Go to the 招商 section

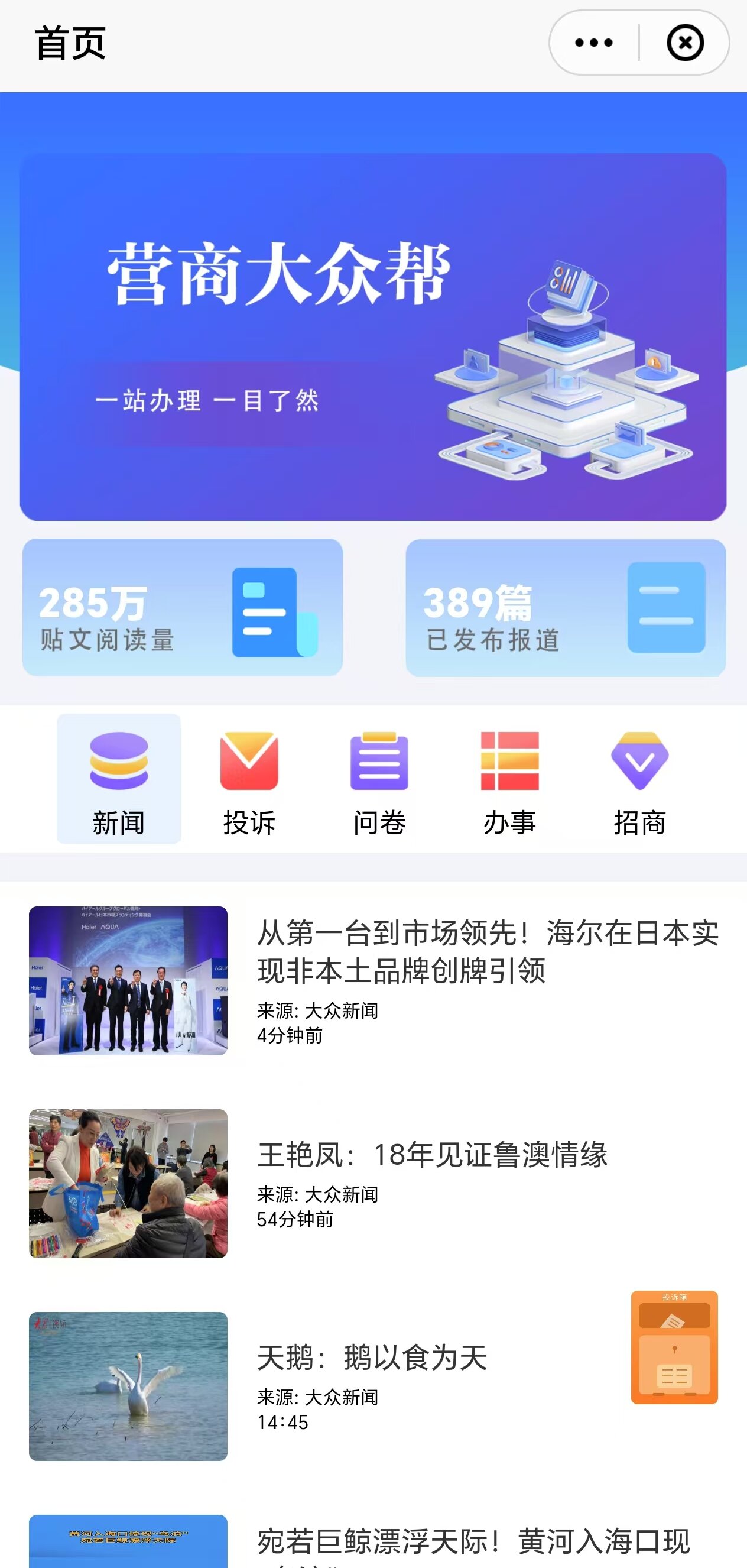click(639, 779)
